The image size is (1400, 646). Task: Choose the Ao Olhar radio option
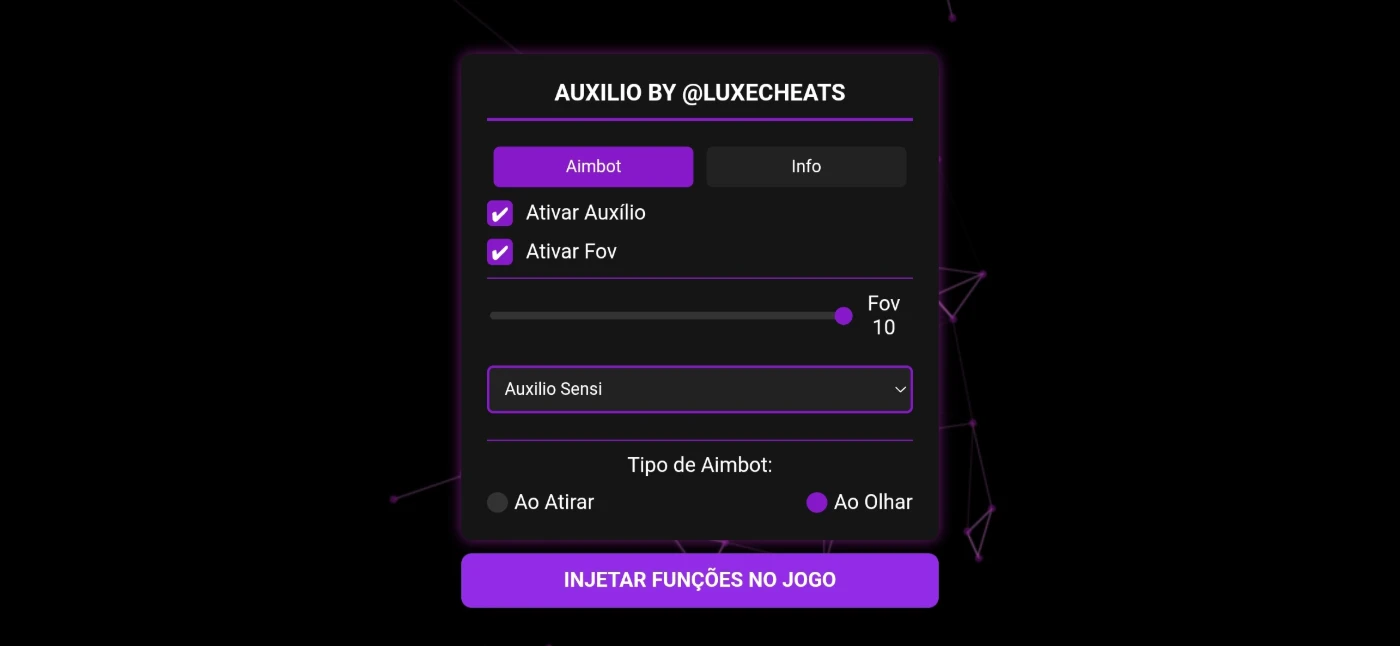coord(817,502)
